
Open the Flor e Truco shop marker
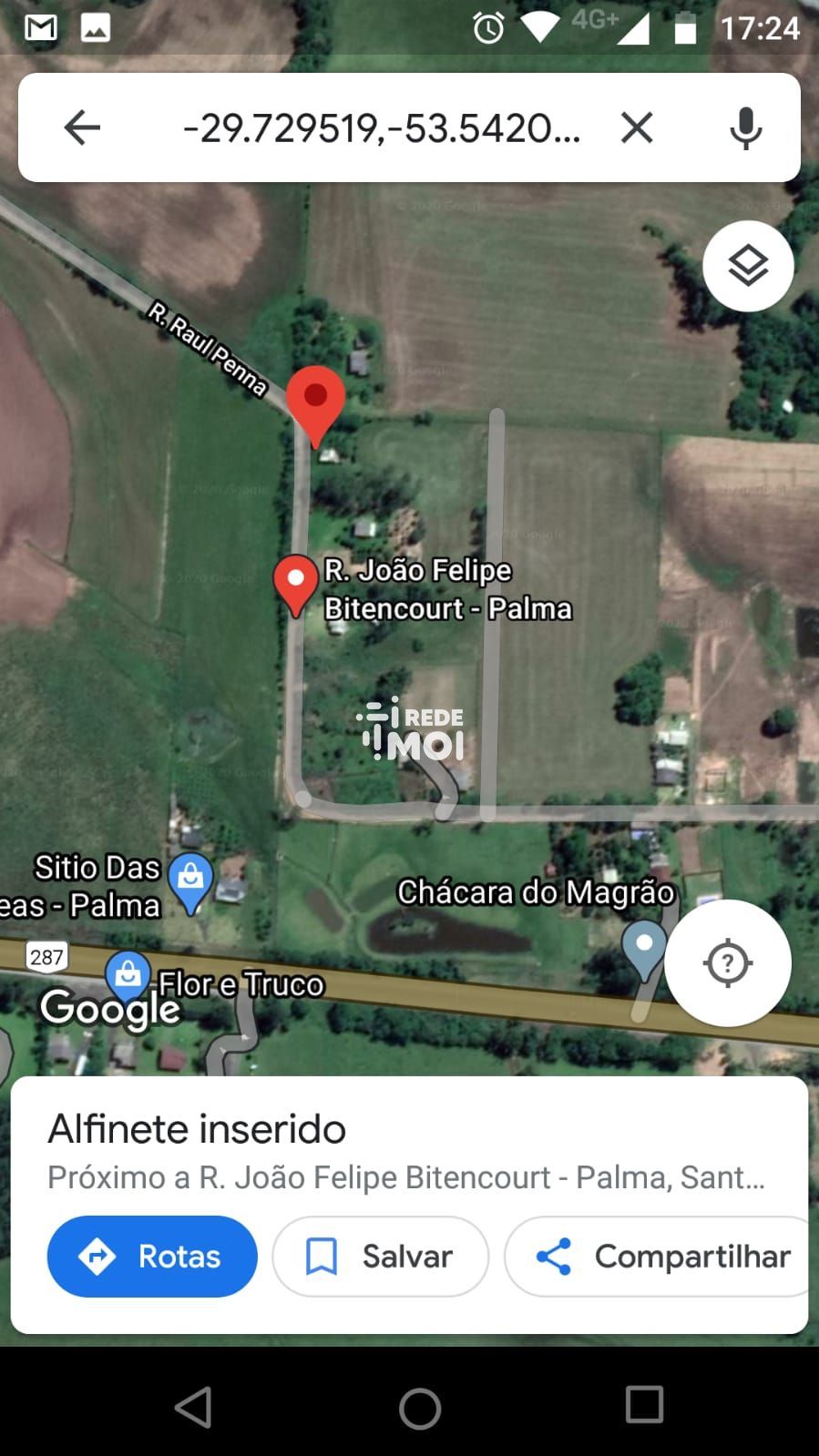pyautogui.click(x=128, y=974)
